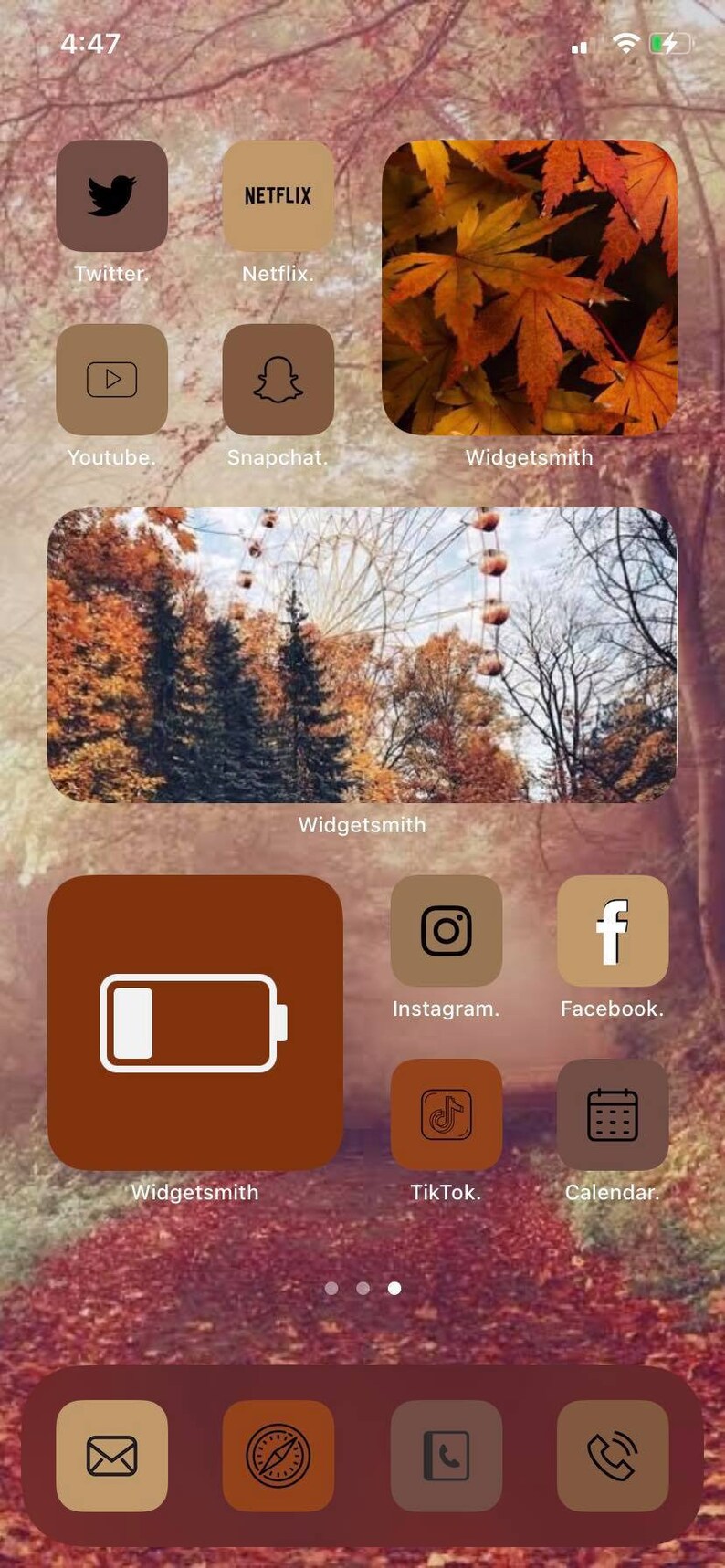Tap the autumn leaves Widgetsmith widget

pyautogui.click(x=530, y=287)
